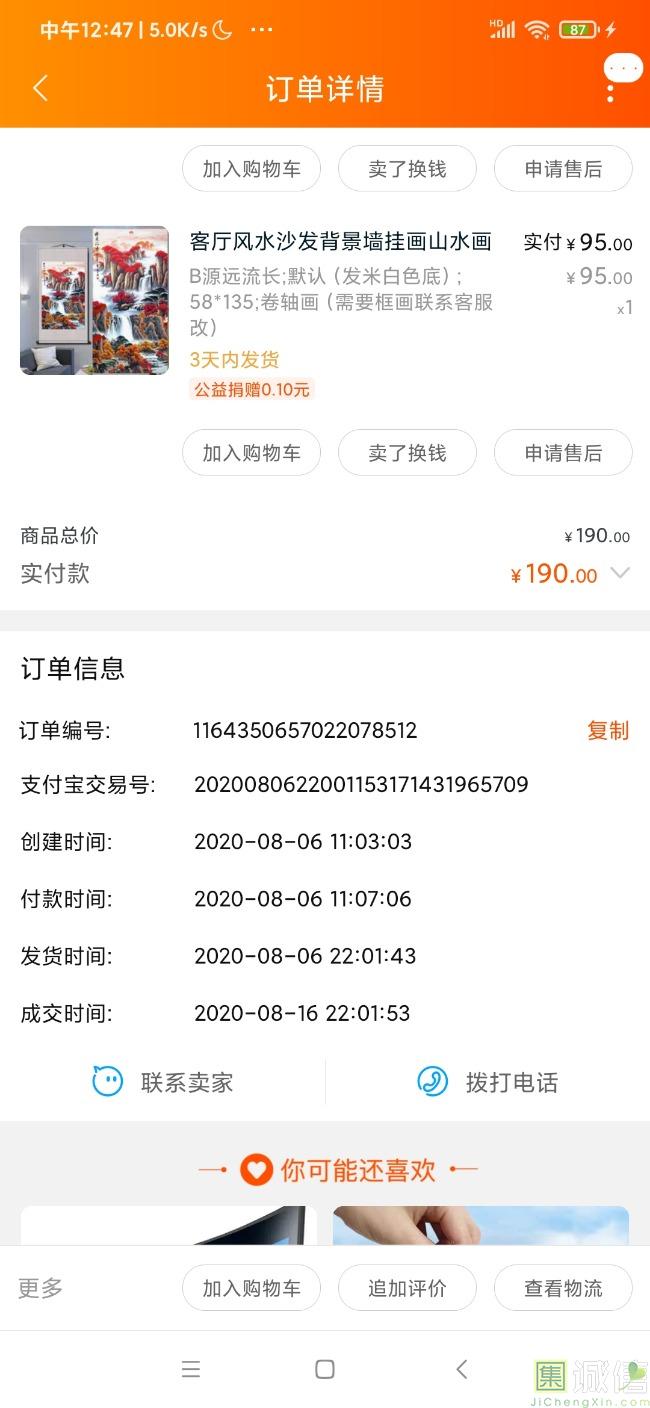This screenshot has width=650, height=1408.
Task: Call the seller with 拨打电话
Action: coord(488,1082)
